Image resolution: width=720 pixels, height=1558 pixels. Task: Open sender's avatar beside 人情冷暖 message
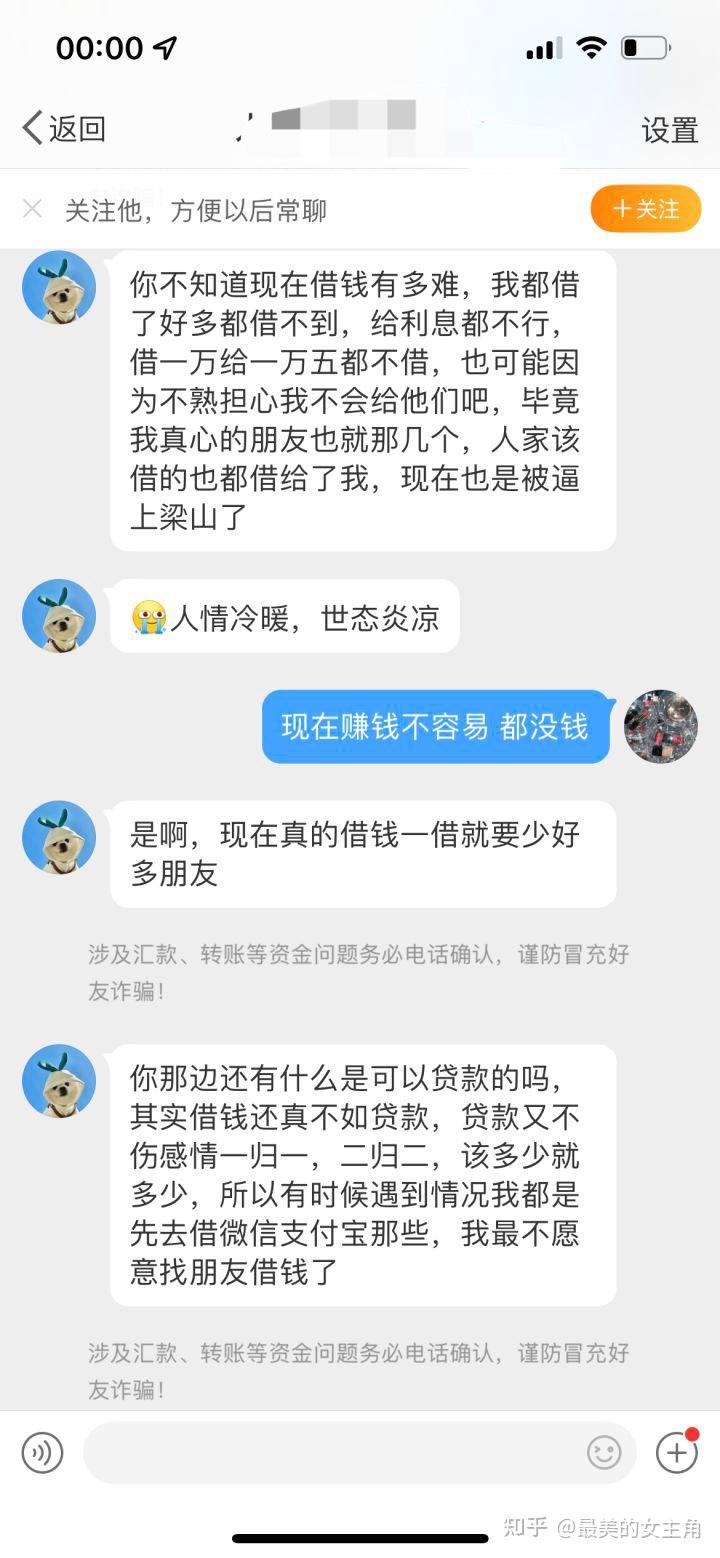pyautogui.click(x=59, y=616)
